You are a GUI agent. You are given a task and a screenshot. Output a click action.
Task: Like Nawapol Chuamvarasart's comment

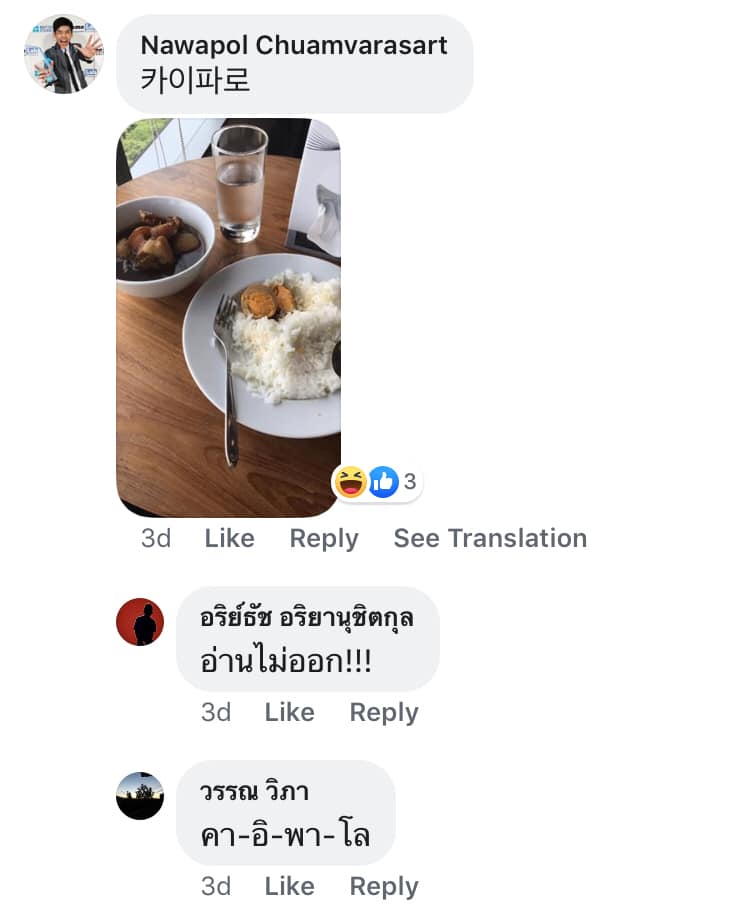[x=229, y=538]
